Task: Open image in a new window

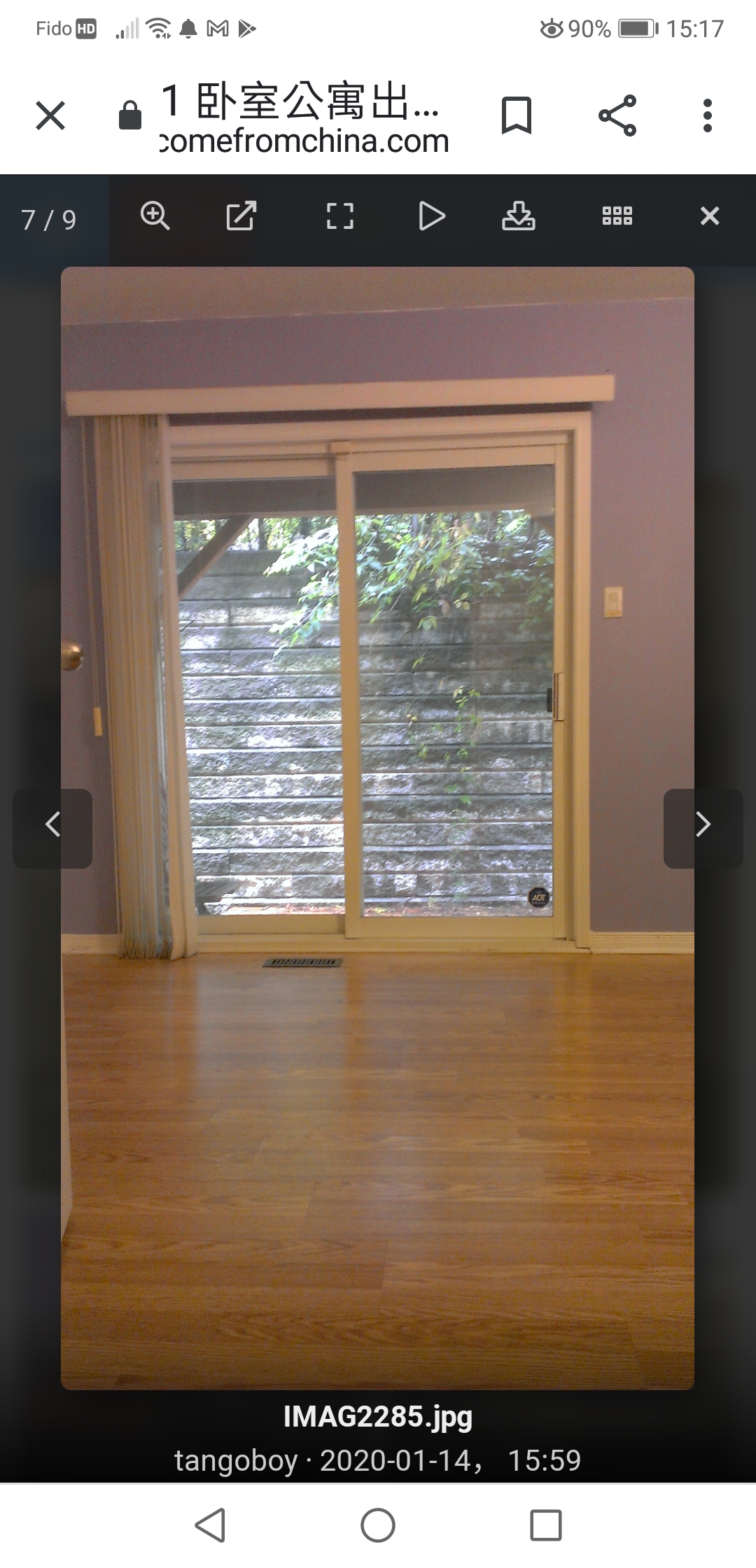Action: (x=241, y=216)
